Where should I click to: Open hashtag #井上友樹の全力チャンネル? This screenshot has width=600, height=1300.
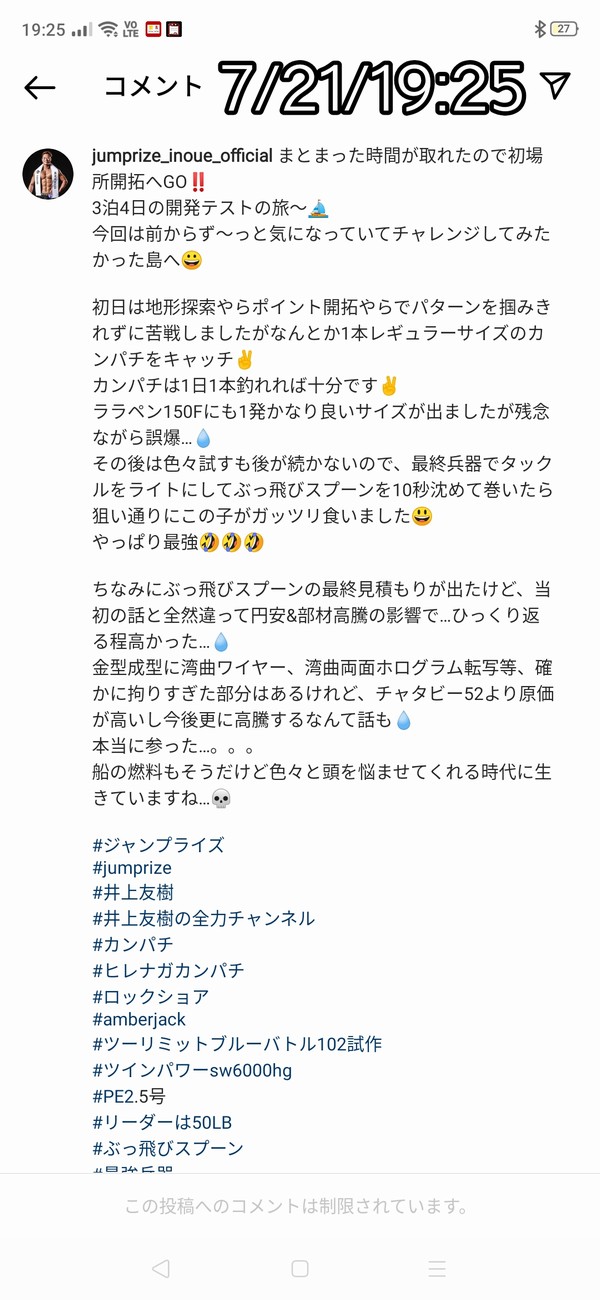click(x=203, y=918)
